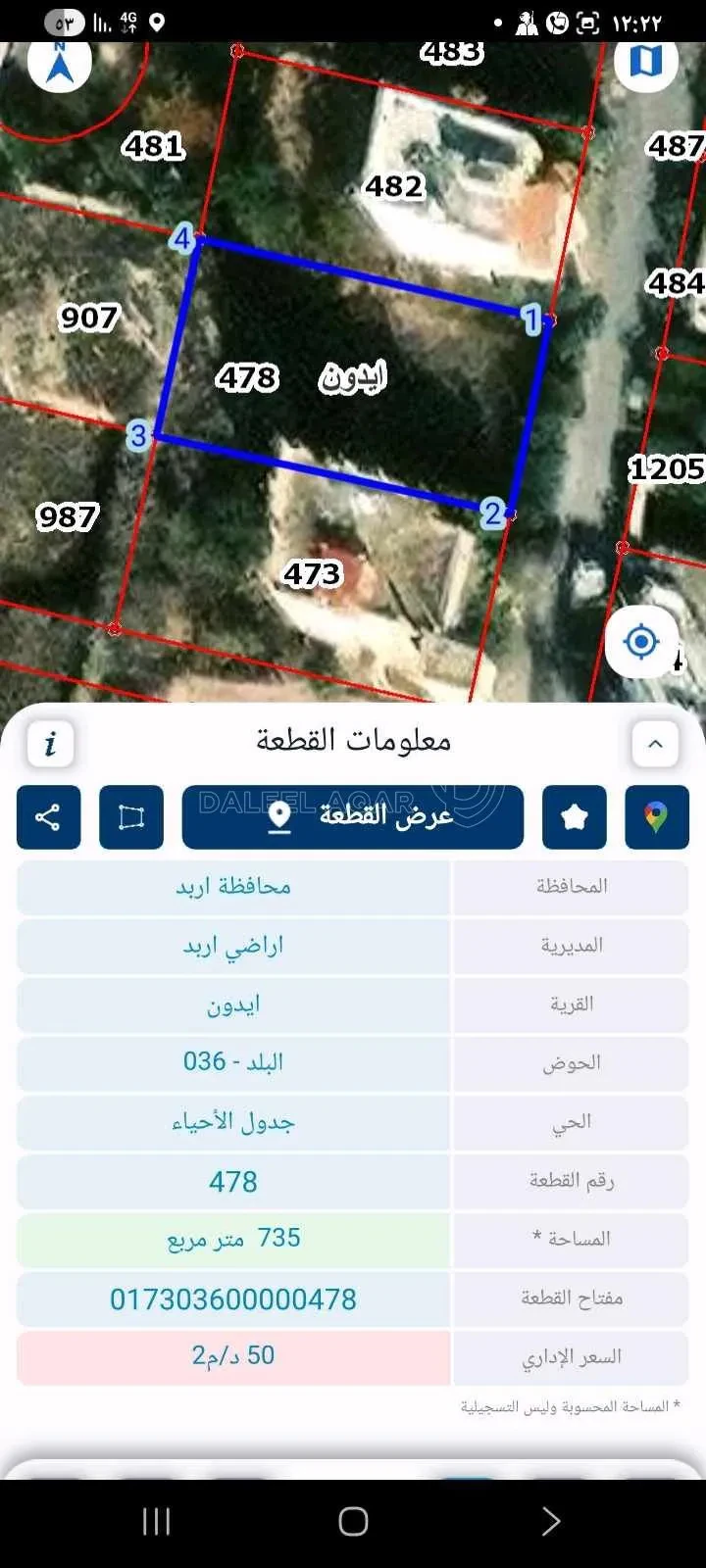
Task: Open the map layers button
Action: coord(645,62)
